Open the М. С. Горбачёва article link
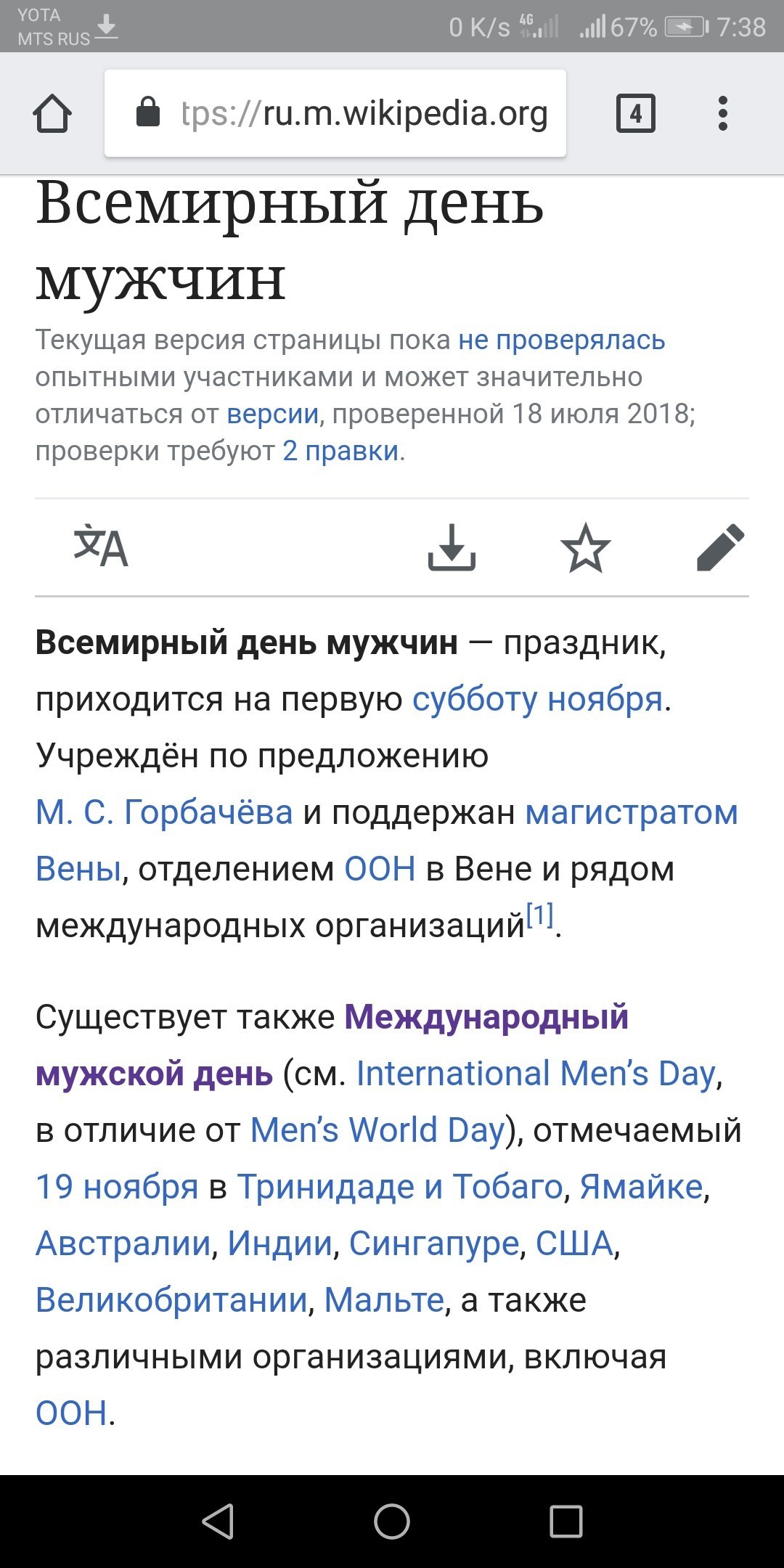 click(164, 812)
